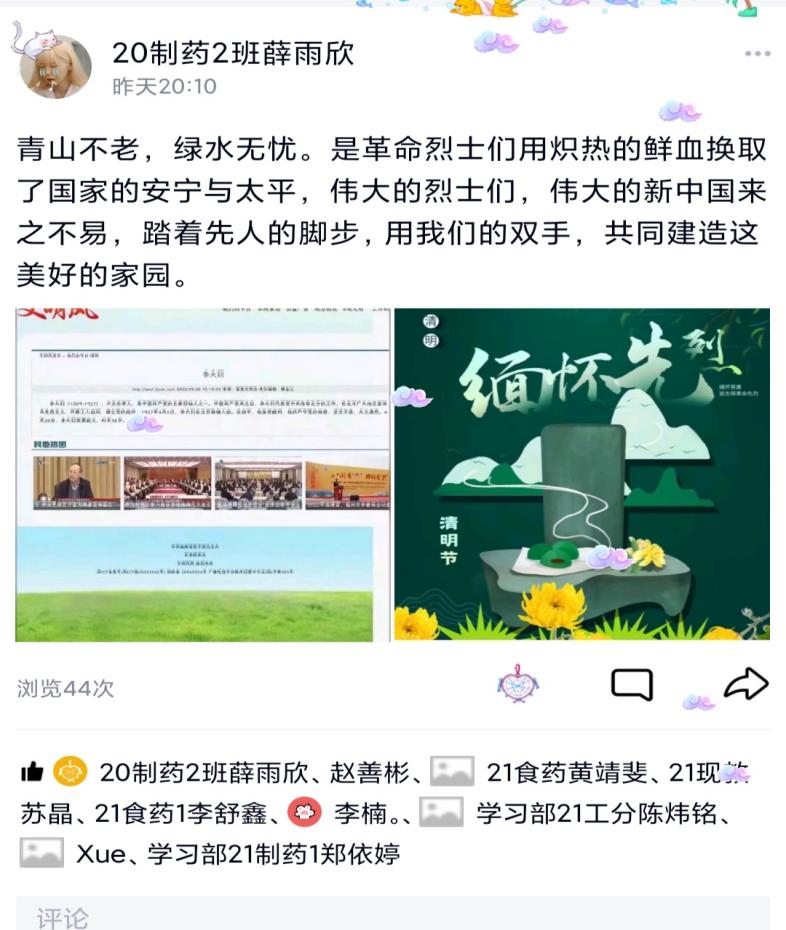Viewport: 786px width, 930px height.
Task: Open 薛雨欣's profile avatar
Action: (x=56, y=66)
